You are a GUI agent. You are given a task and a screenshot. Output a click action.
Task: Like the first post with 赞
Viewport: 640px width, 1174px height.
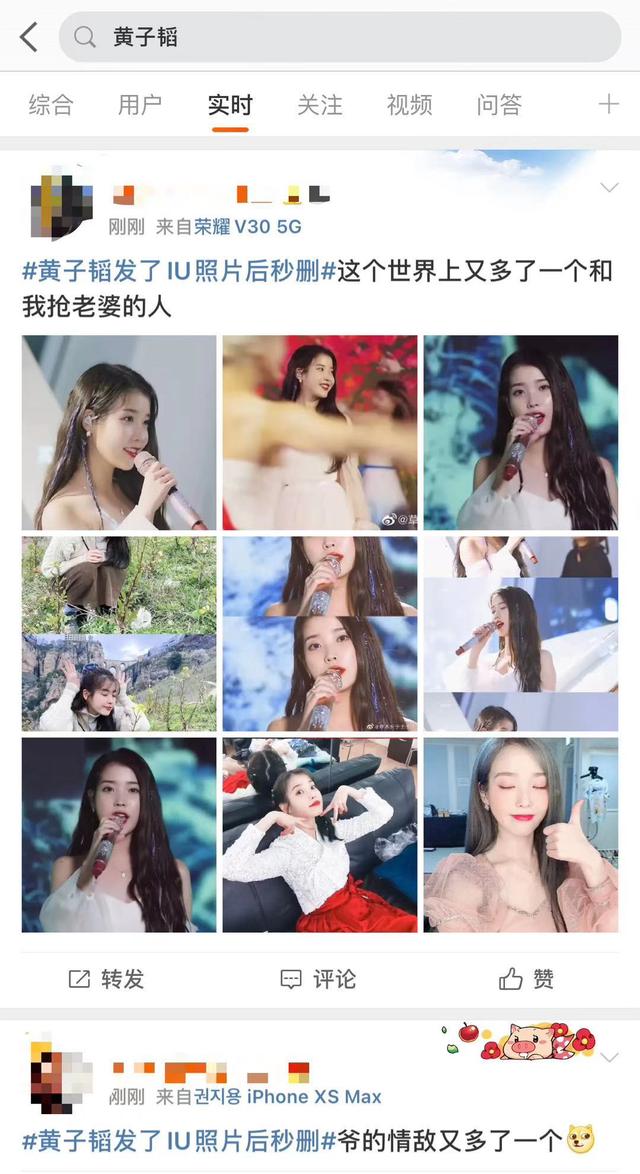[x=527, y=979]
